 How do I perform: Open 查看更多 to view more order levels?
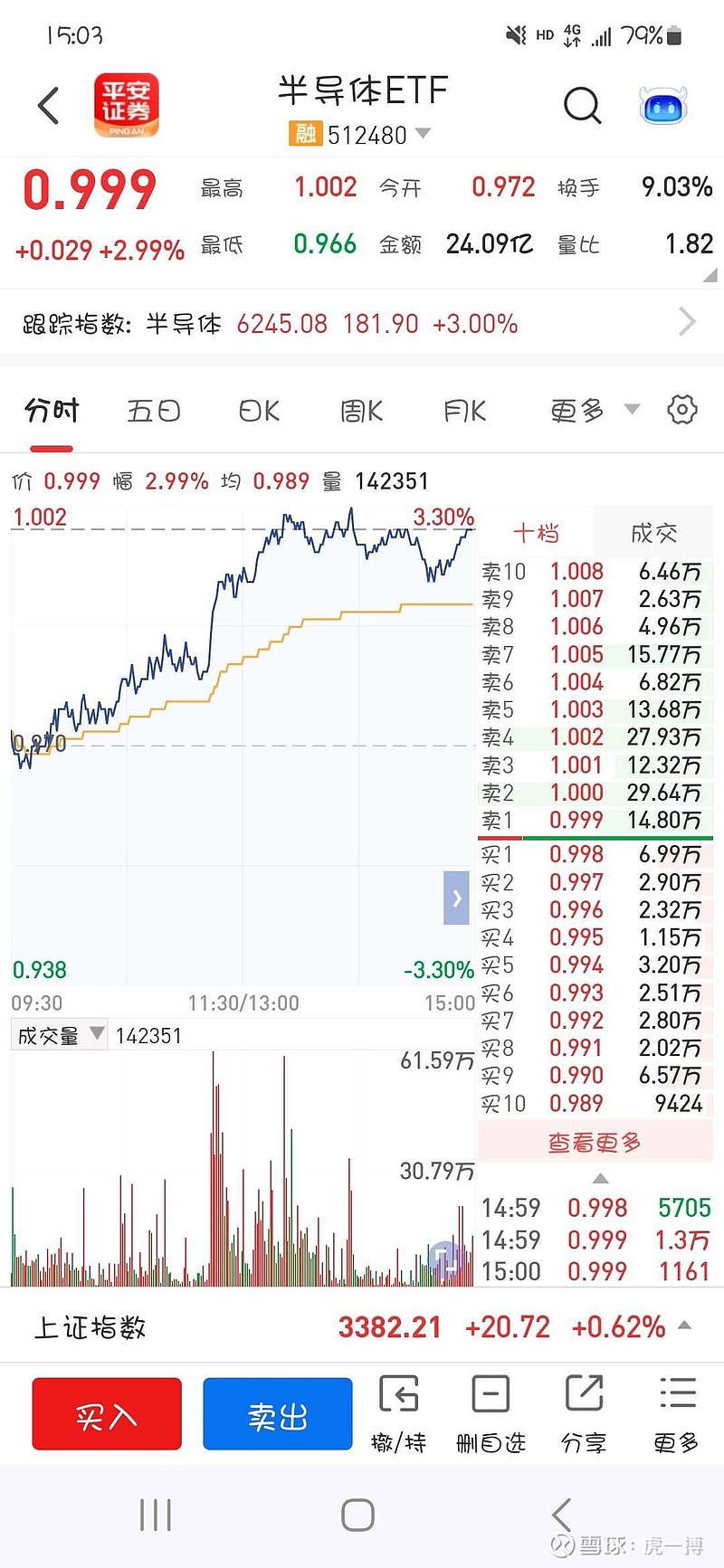click(x=593, y=1143)
